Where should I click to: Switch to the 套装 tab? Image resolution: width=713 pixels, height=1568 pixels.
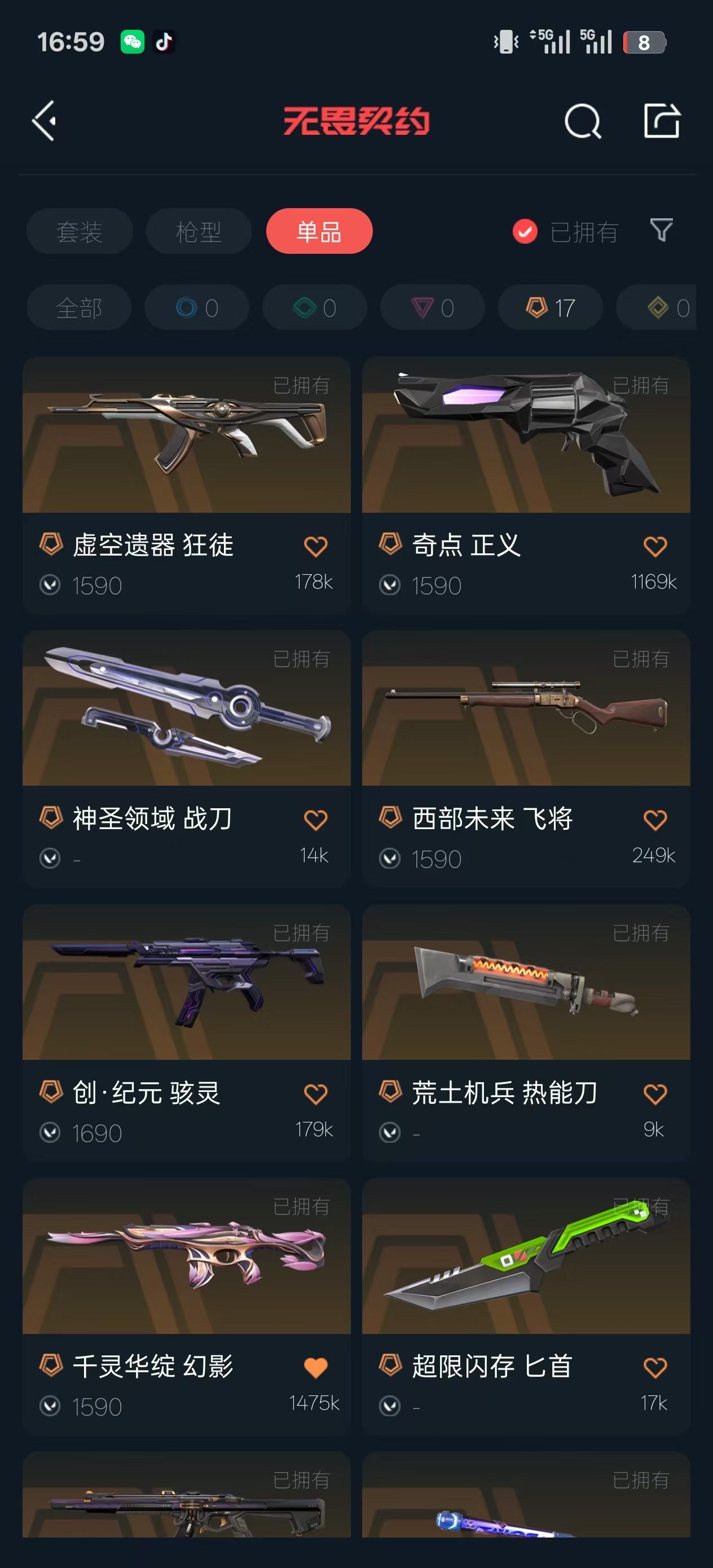coord(79,231)
